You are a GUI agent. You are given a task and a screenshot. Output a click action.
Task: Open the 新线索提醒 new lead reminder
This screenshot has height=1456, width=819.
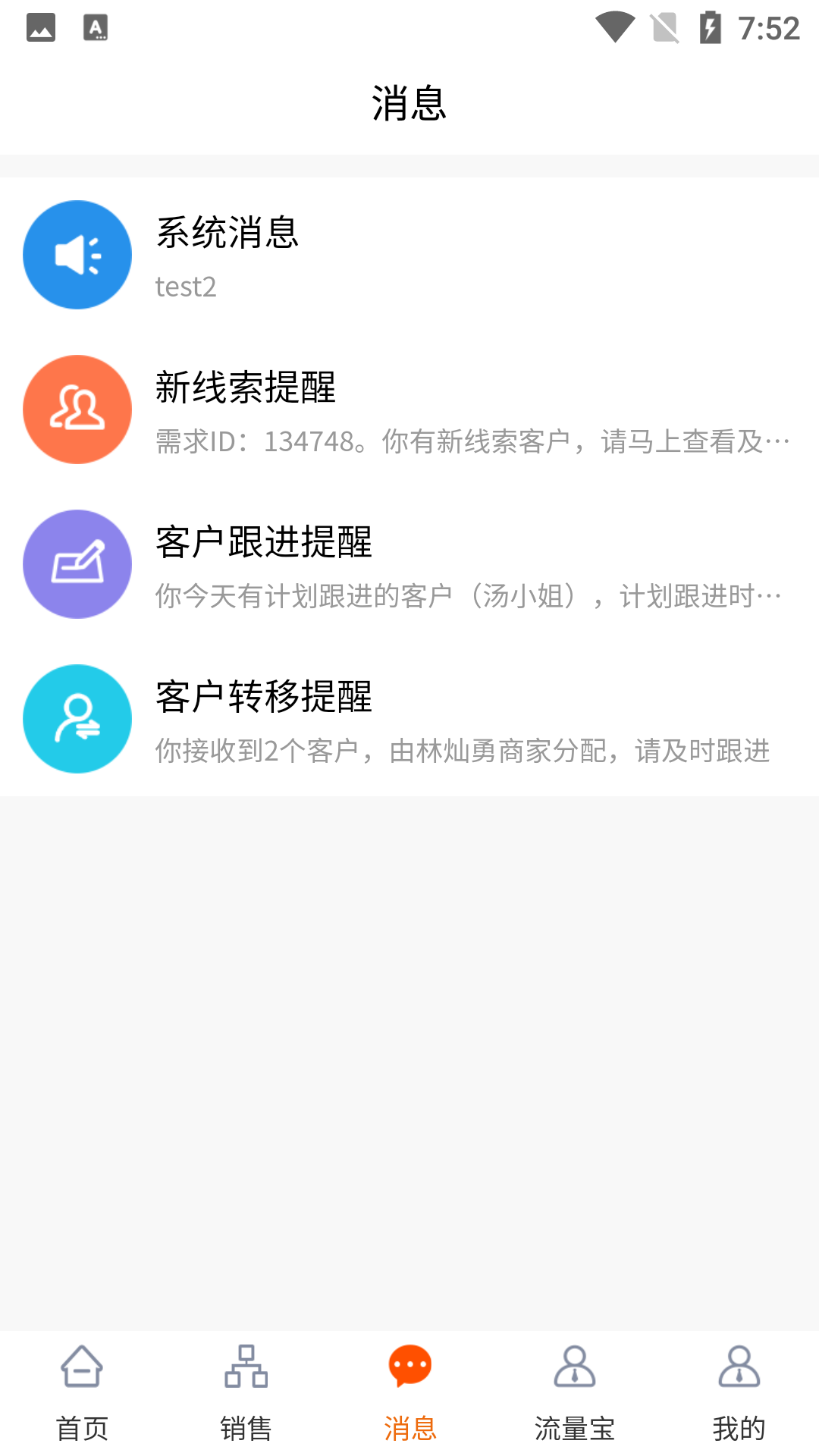pyautogui.click(x=409, y=410)
